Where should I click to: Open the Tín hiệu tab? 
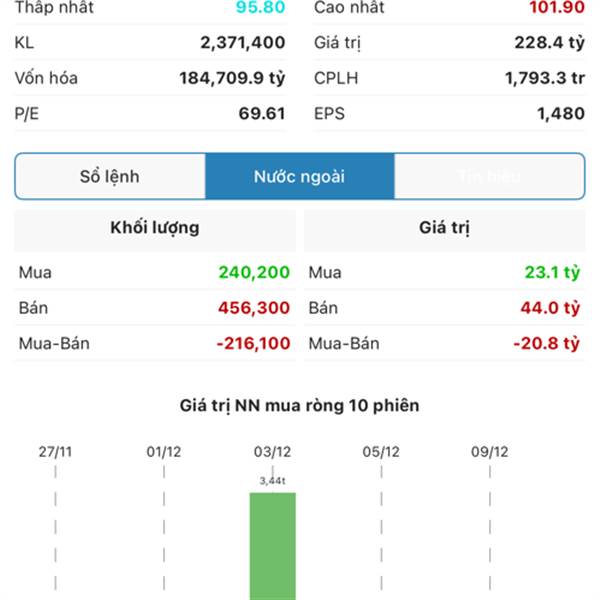pos(489,177)
